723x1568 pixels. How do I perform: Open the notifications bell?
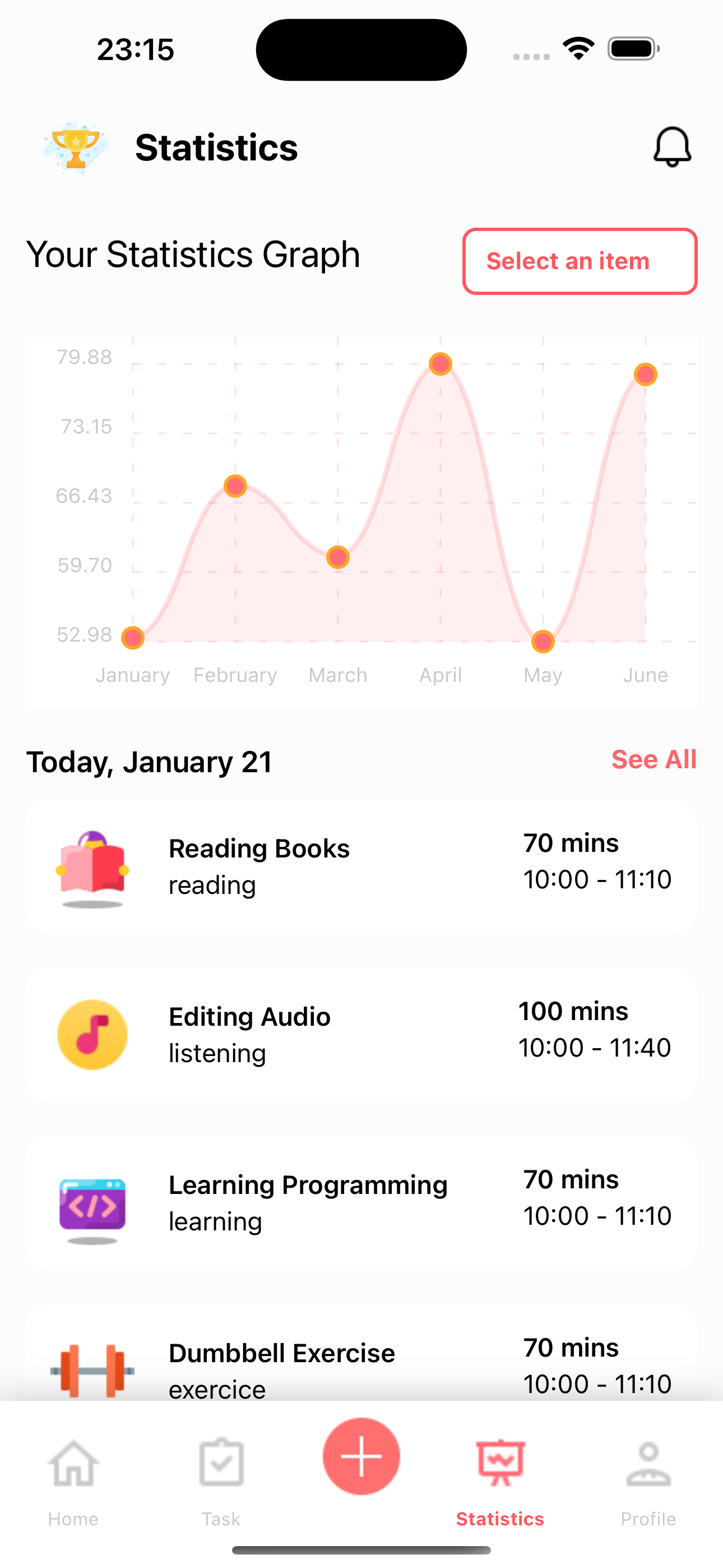tap(672, 147)
